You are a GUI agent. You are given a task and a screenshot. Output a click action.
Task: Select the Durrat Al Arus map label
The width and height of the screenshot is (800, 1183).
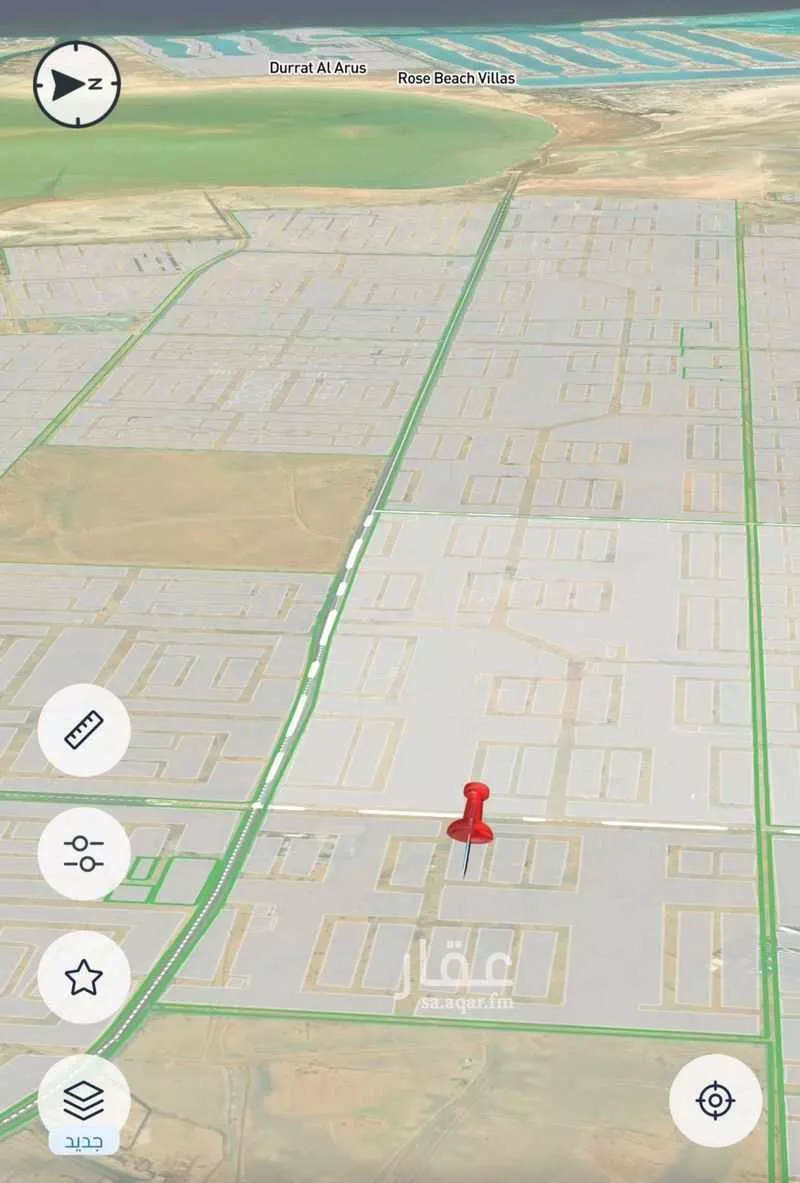316,67
